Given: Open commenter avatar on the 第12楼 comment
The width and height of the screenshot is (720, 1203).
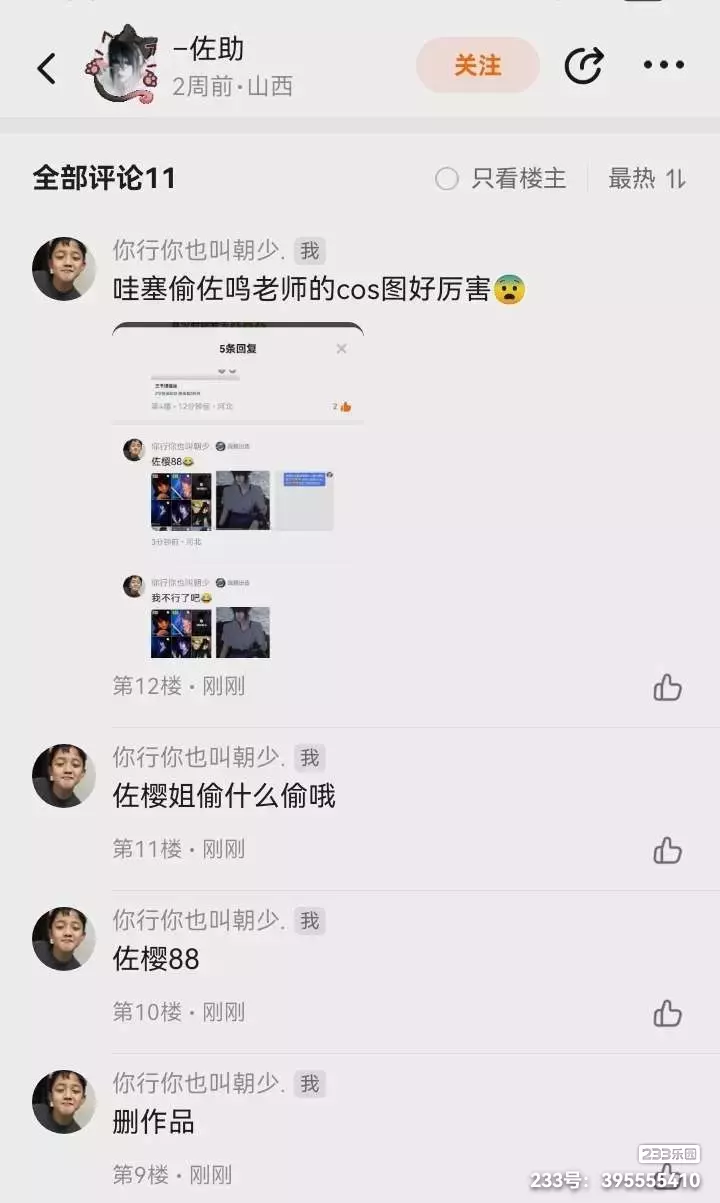Looking at the screenshot, I should pos(64,269).
